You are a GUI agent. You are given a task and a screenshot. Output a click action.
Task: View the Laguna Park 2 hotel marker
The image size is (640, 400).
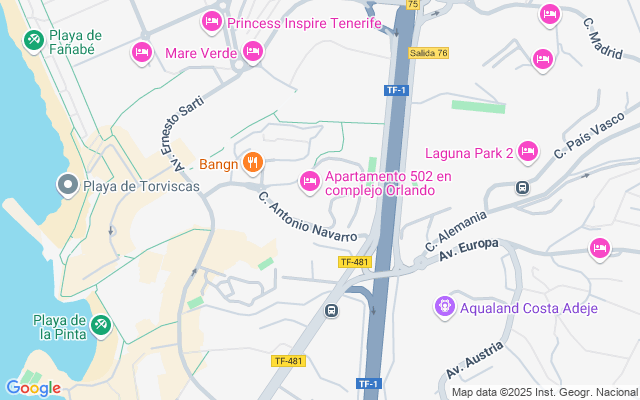point(528,152)
